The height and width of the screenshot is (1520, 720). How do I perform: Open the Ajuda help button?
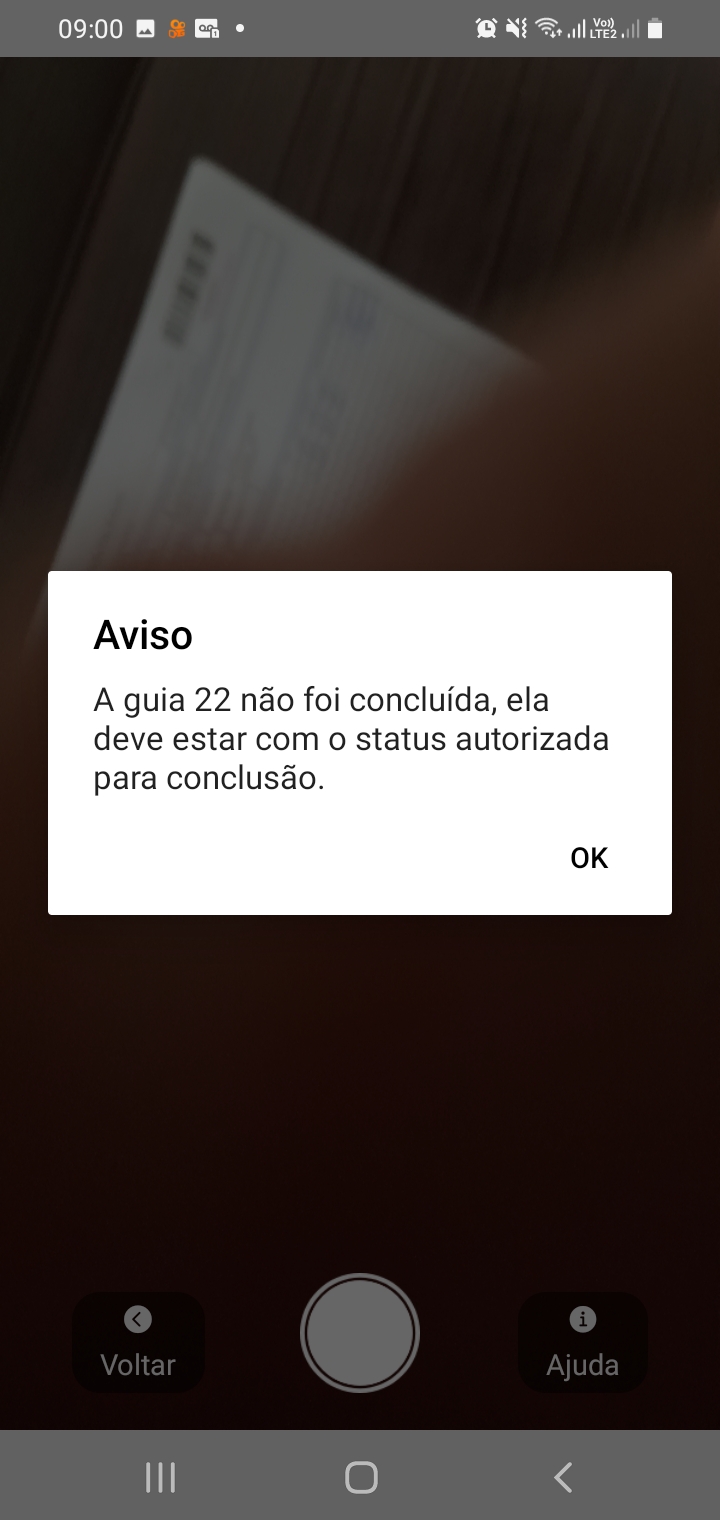point(582,1342)
